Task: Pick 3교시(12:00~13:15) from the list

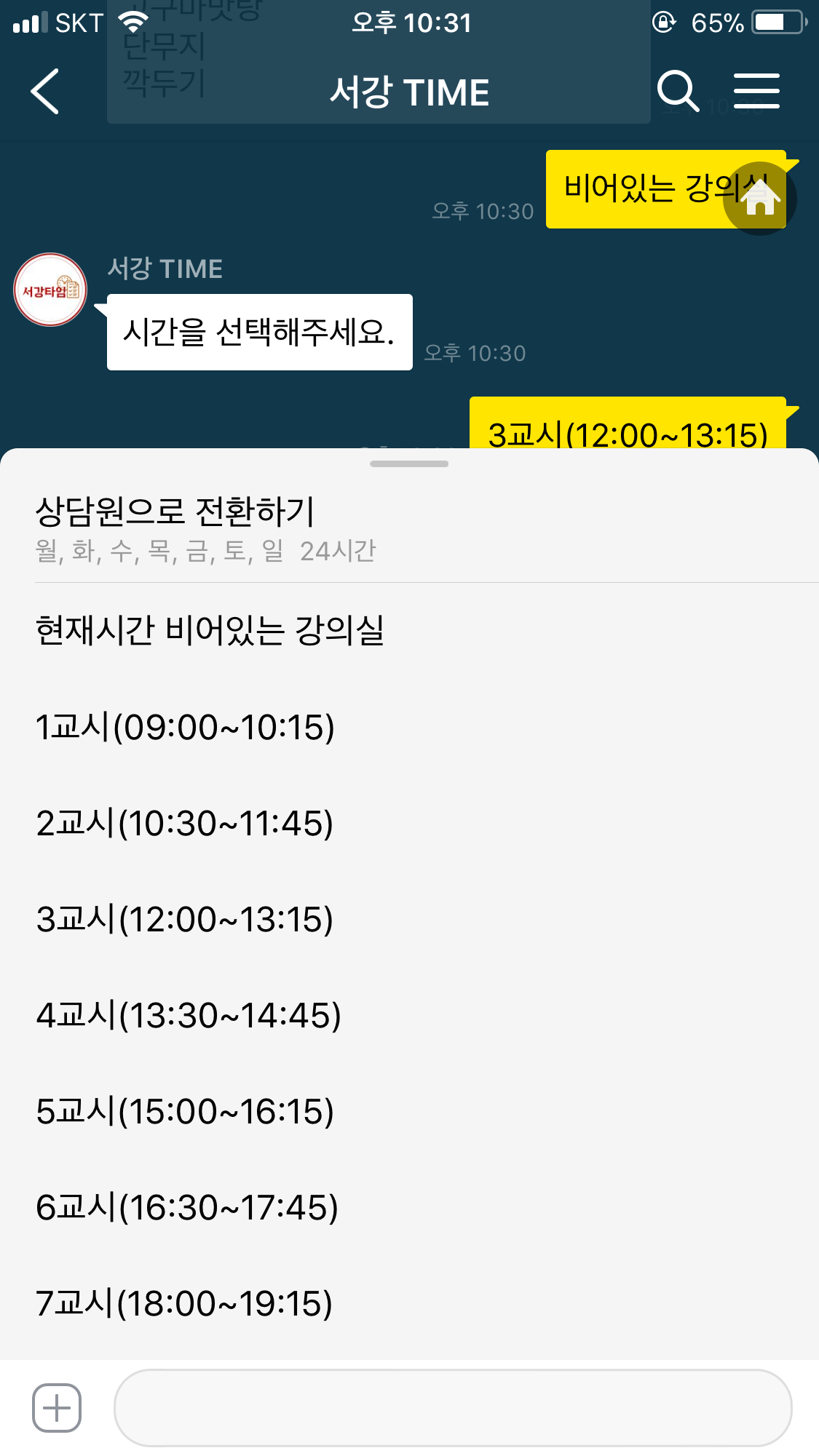Action: click(409, 919)
